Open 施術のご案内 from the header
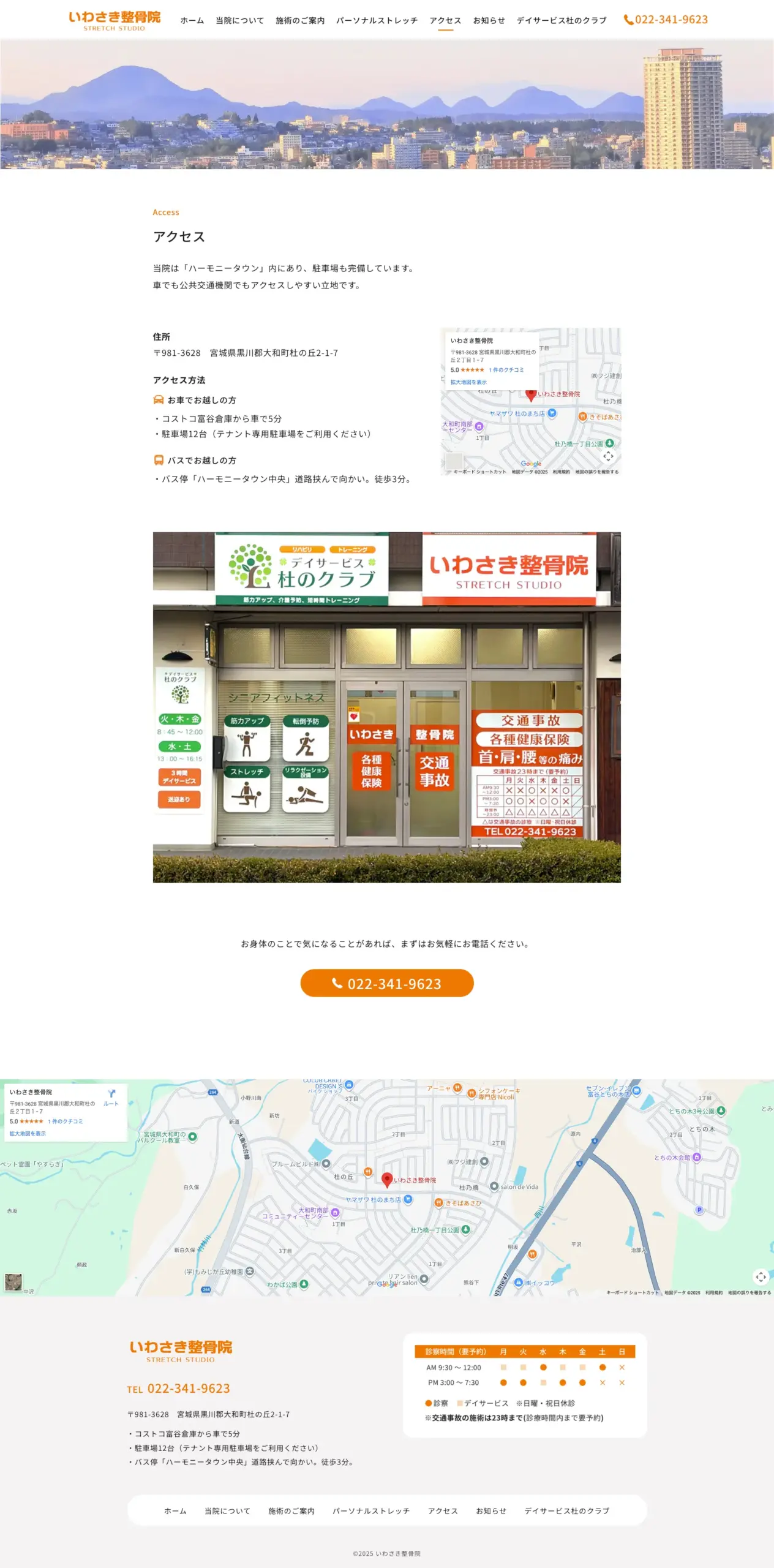Viewport: 774px width, 1568px height. coord(300,20)
